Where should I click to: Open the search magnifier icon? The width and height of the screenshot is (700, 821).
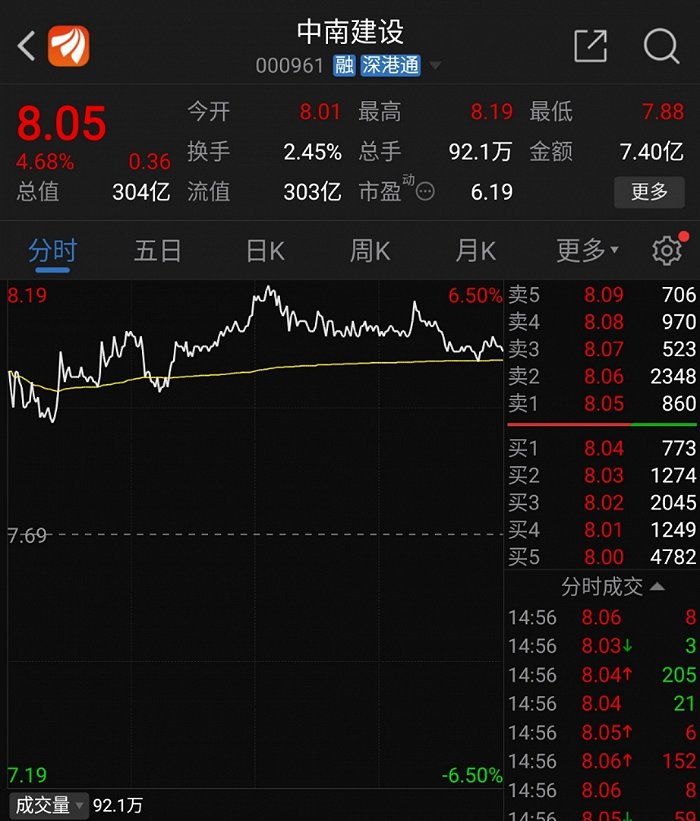[x=661, y=45]
